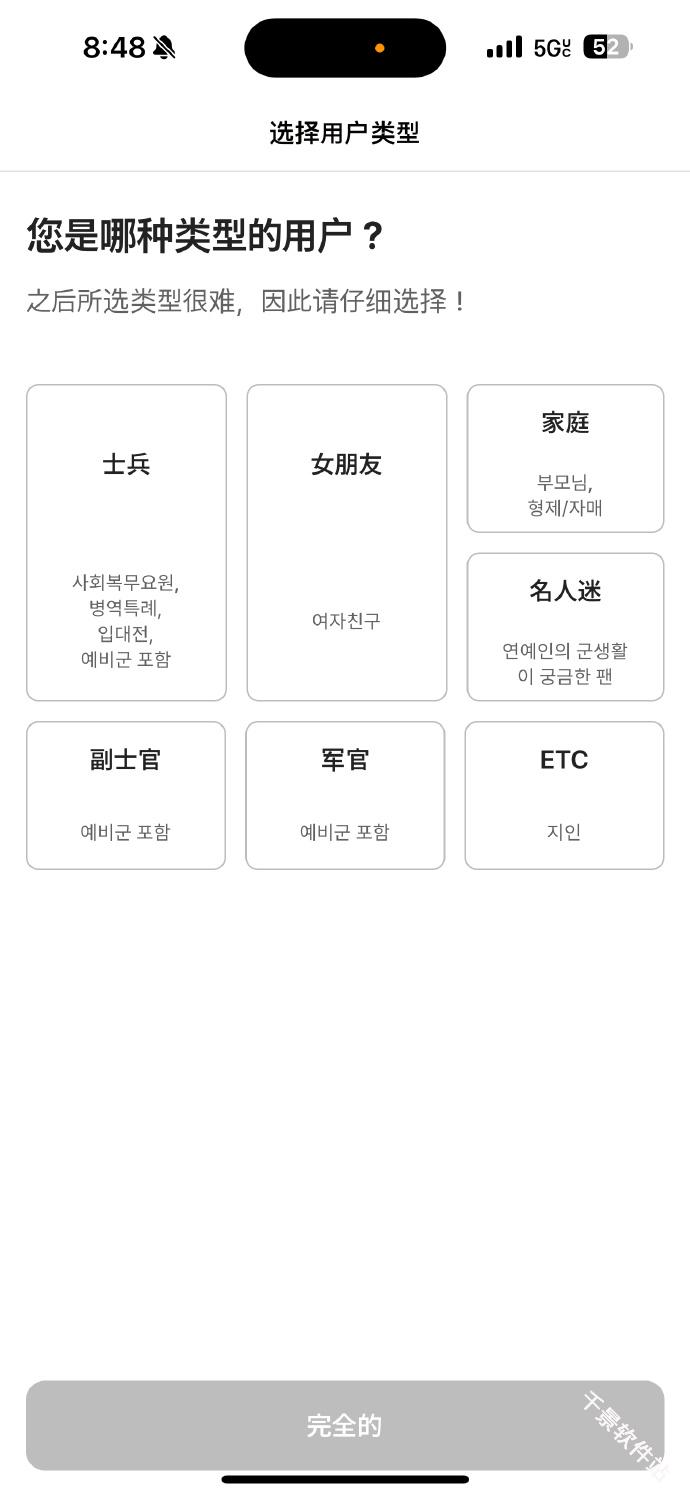This screenshot has height=1496, width=690.
Task: Pick the 家庭 user type card
Action: tap(565, 458)
